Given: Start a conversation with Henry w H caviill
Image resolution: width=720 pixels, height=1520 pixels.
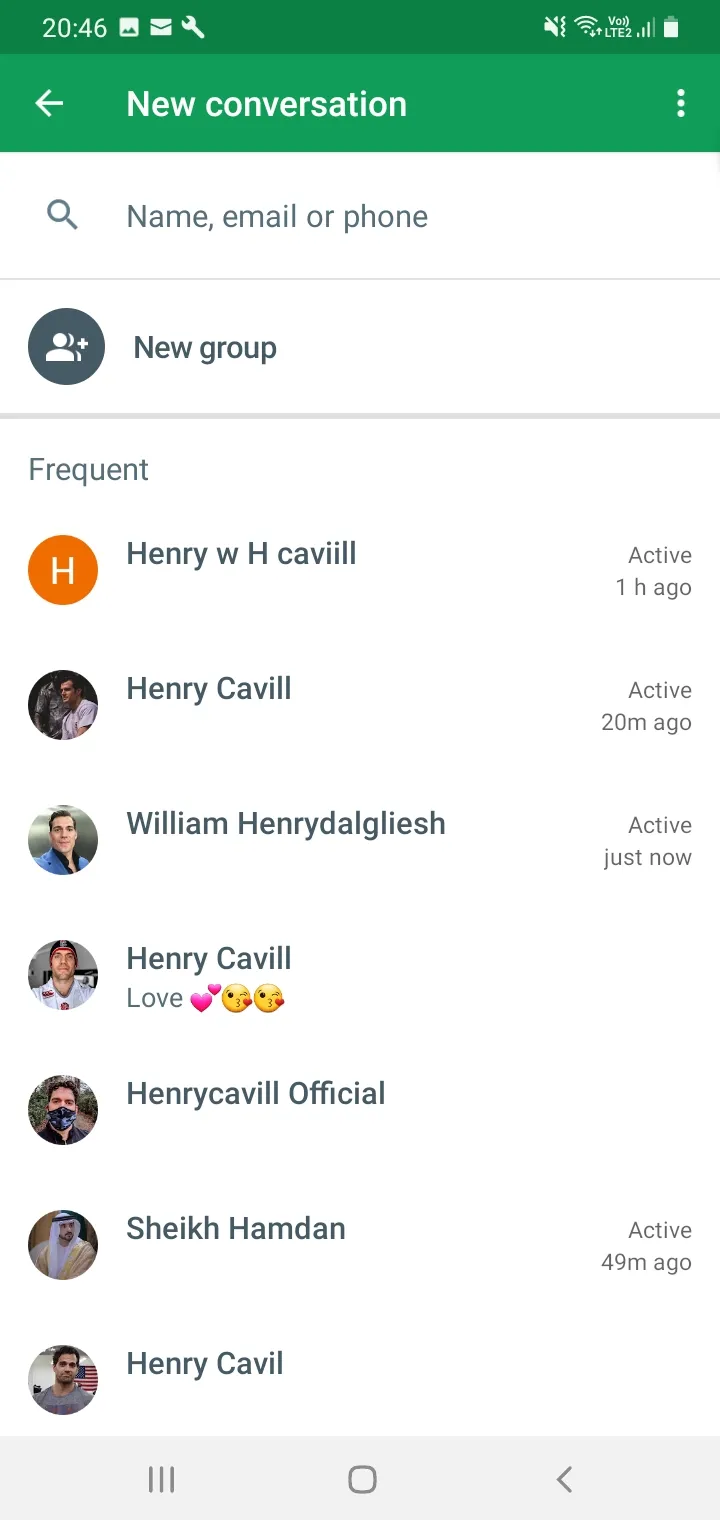Looking at the screenshot, I should [360, 570].
